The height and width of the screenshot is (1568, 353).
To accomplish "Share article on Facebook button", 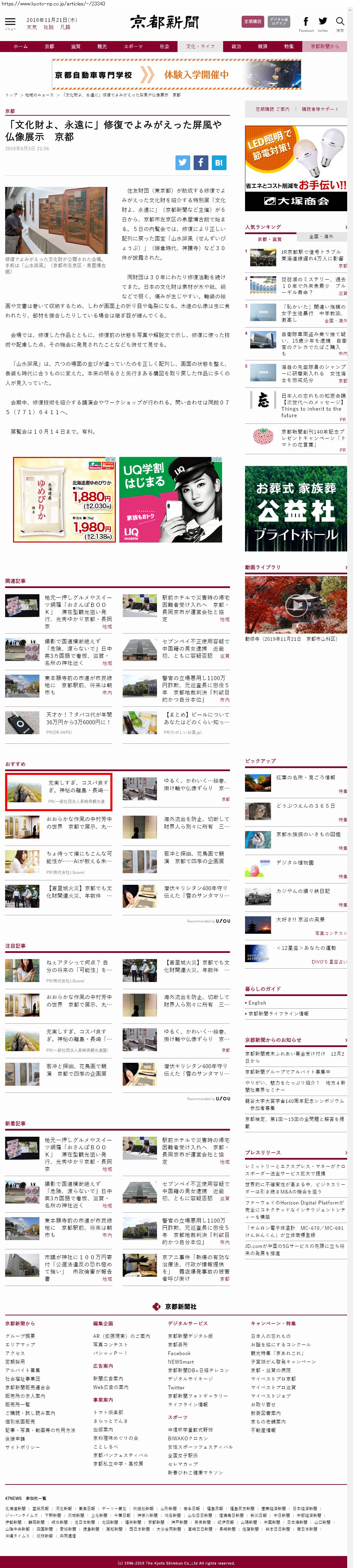I will tap(200, 163).
